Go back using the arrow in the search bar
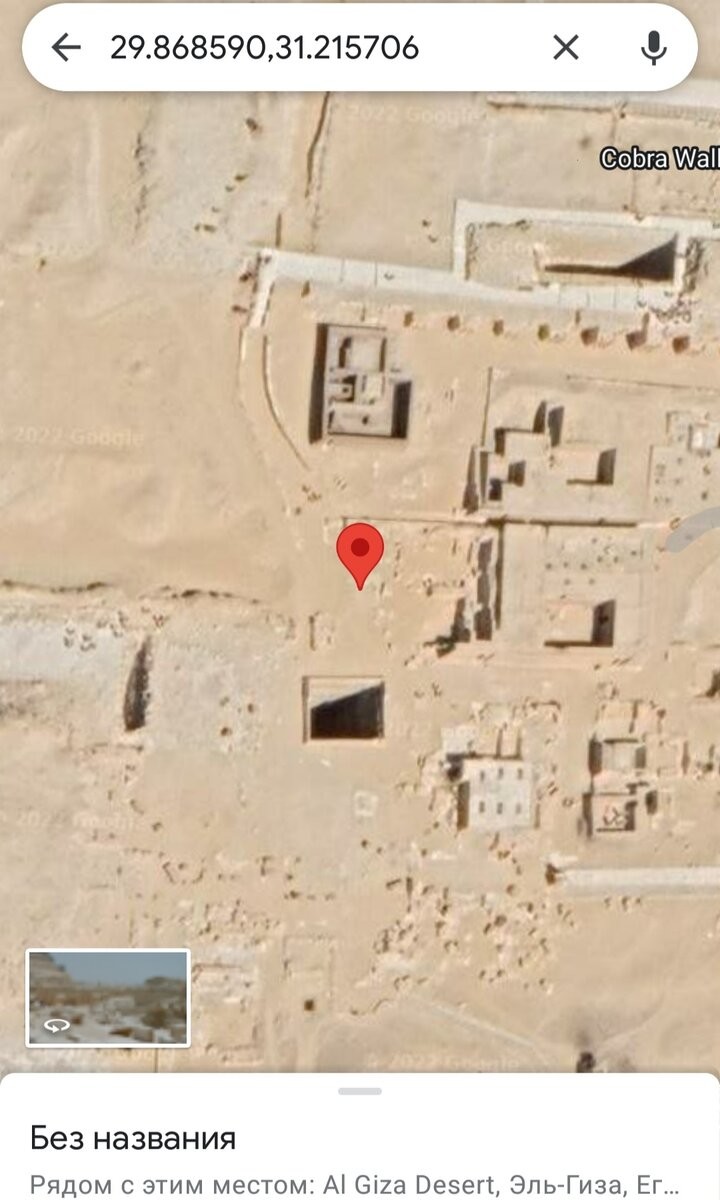 [x=66, y=47]
